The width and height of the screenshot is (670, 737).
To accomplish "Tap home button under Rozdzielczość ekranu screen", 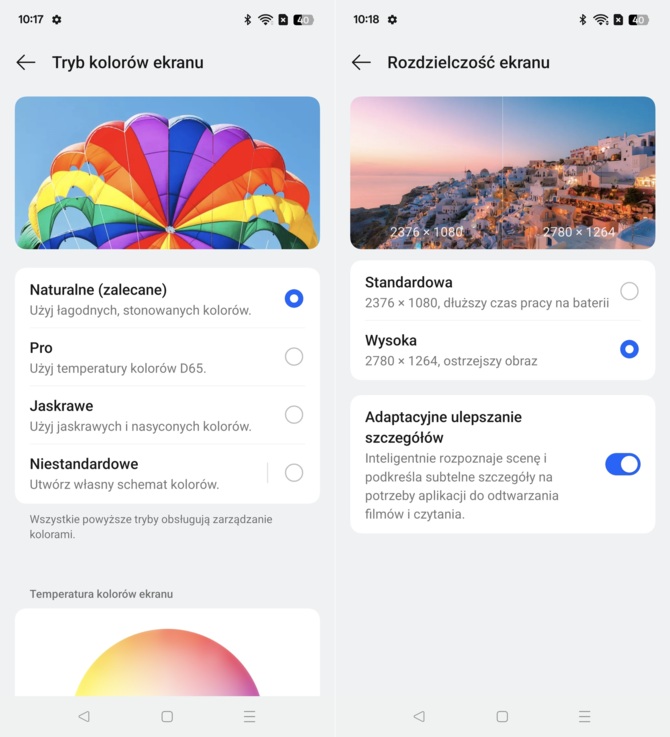I will click(x=502, y=716).
